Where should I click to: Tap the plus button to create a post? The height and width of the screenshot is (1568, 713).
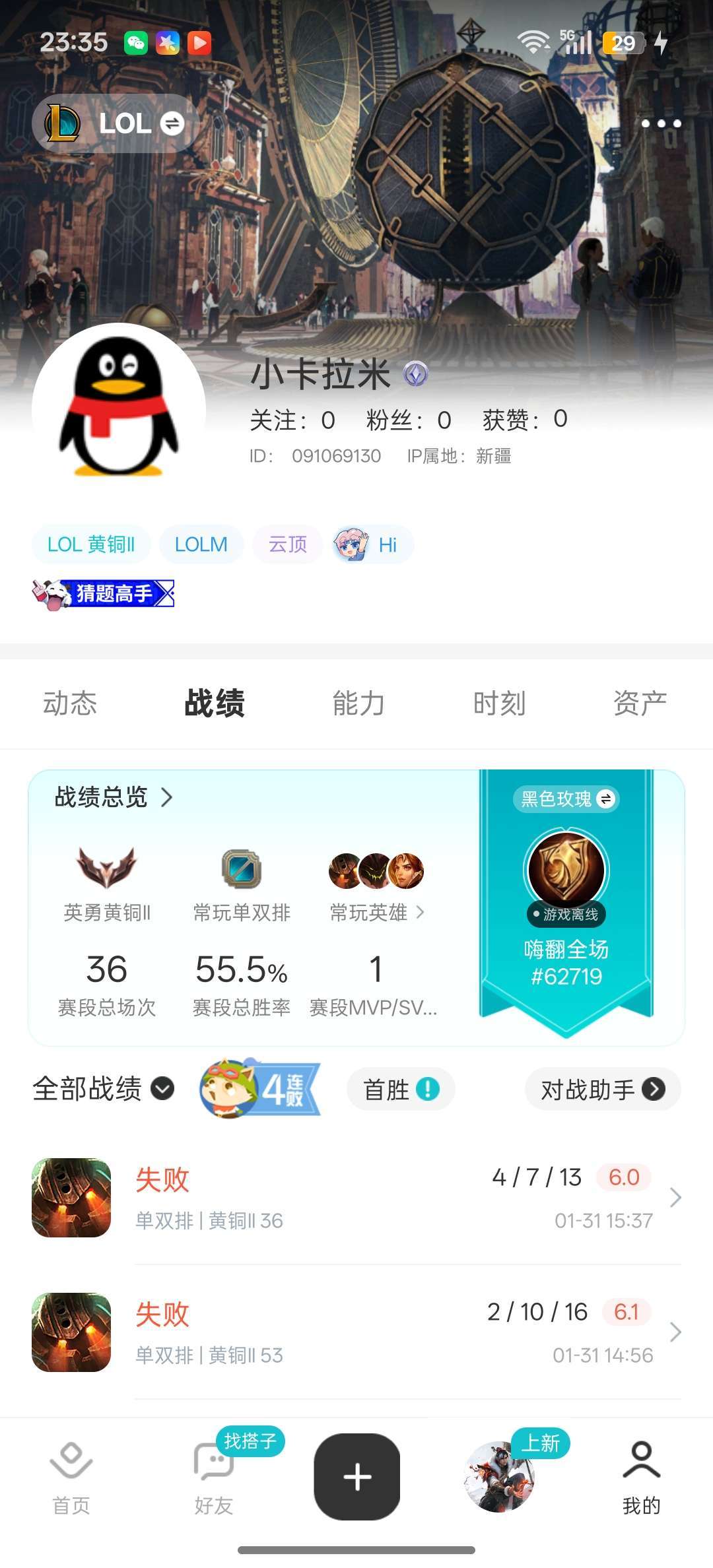pos(357,1476)
